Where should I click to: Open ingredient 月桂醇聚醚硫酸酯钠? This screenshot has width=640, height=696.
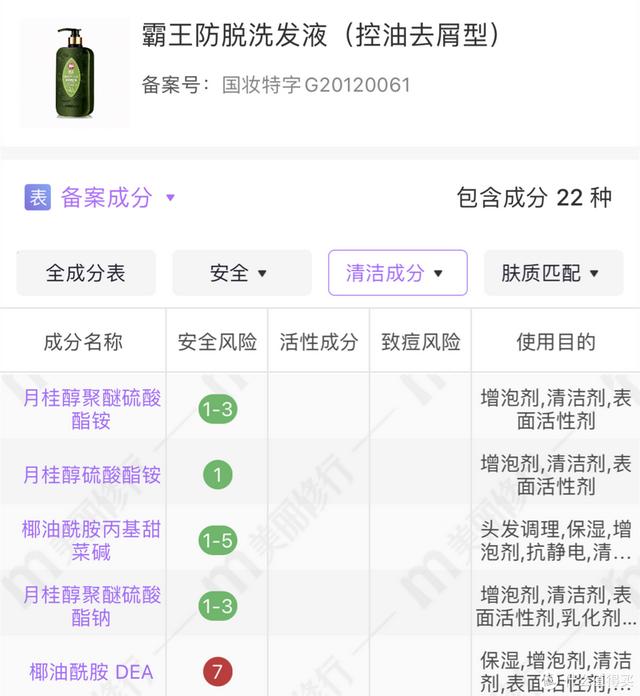coord(91,606)
